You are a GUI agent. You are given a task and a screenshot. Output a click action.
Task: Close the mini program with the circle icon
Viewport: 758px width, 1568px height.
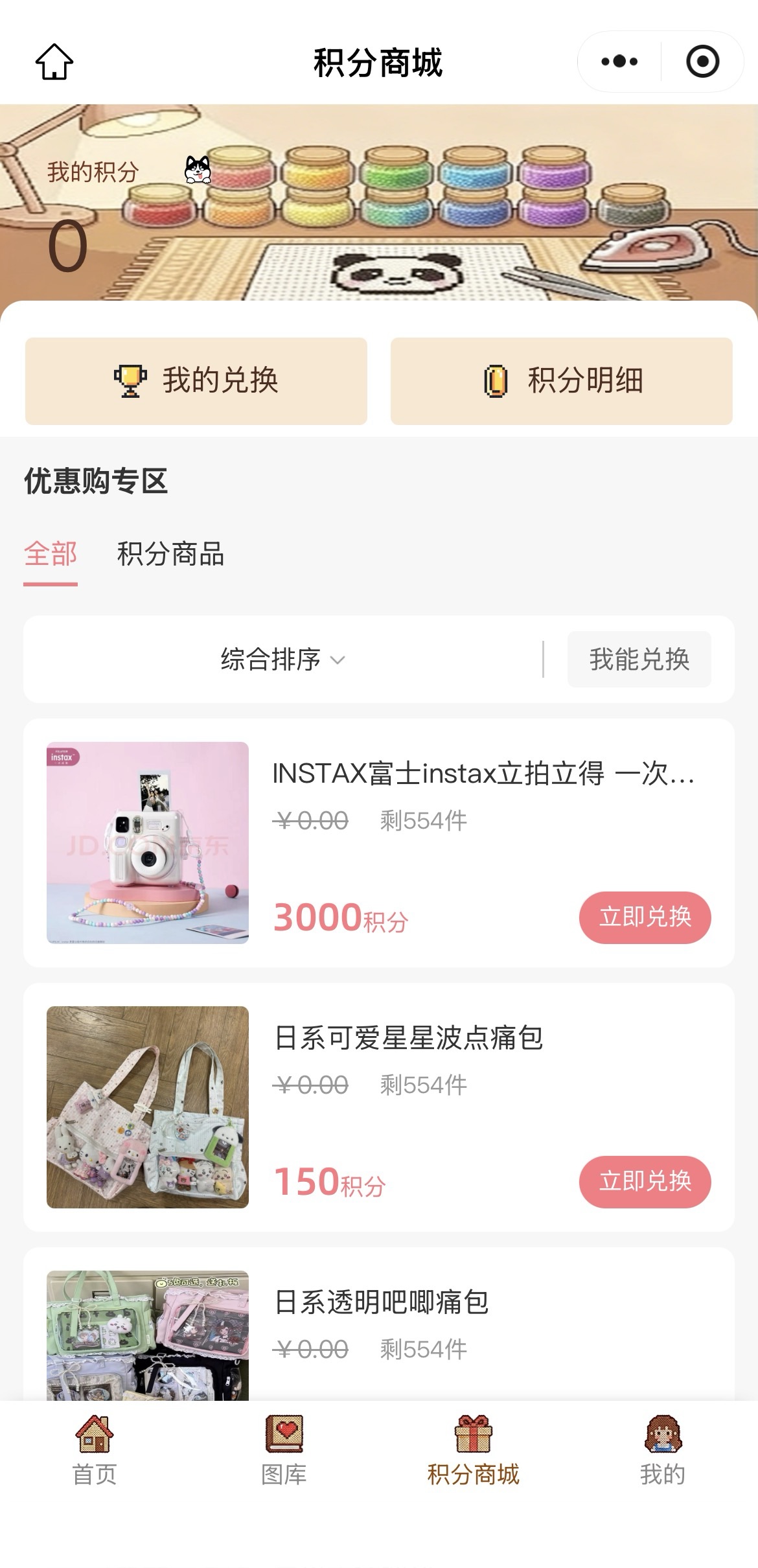[703, 62]
